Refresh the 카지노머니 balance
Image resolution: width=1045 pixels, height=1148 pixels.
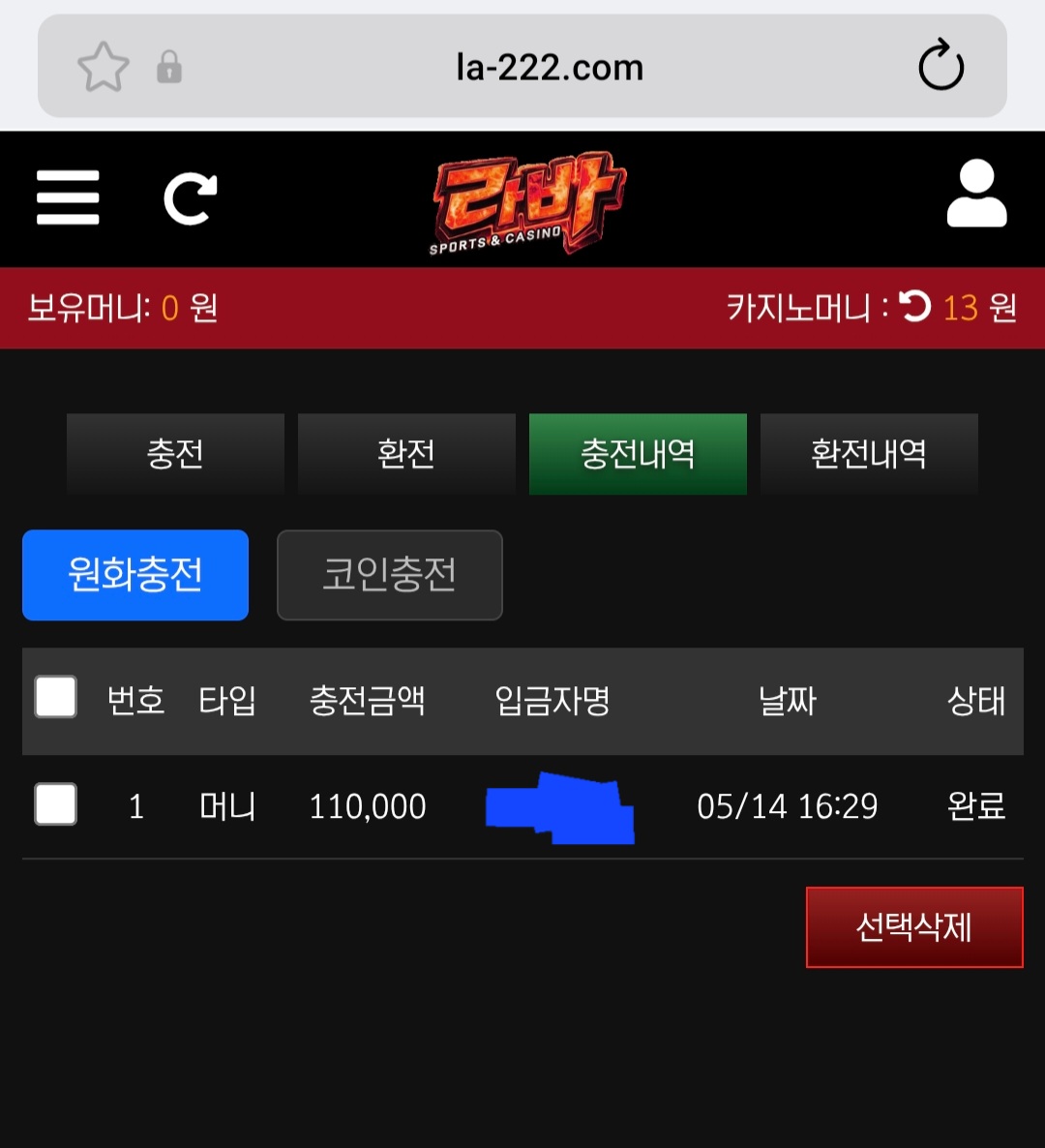click(x=914, y=307)
